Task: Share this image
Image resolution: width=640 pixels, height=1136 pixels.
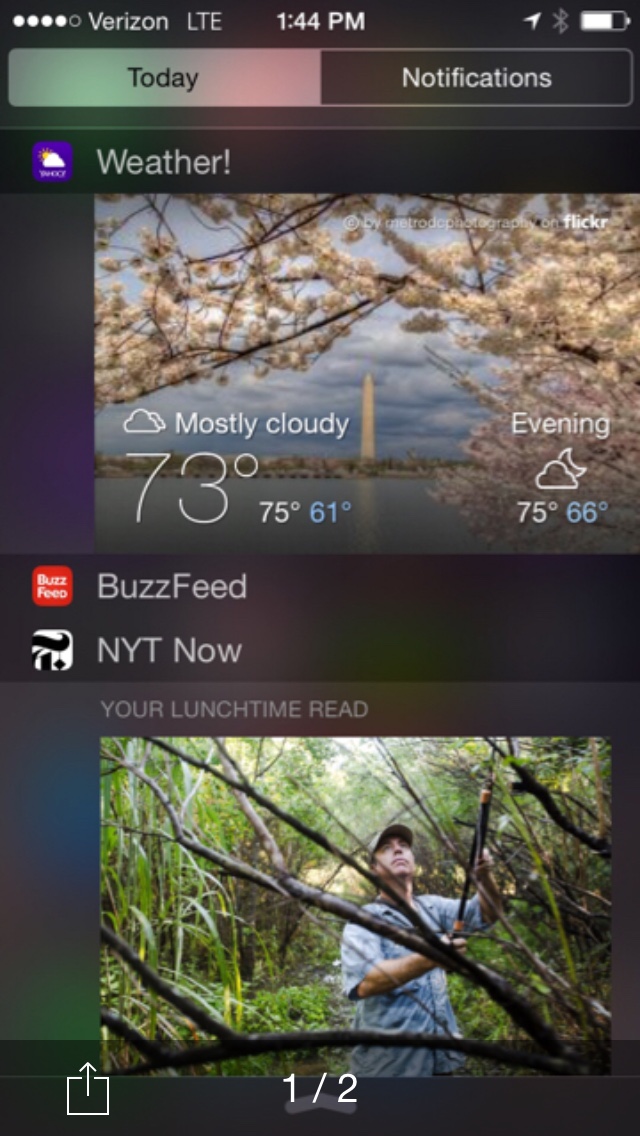Action: point(88,1088)
